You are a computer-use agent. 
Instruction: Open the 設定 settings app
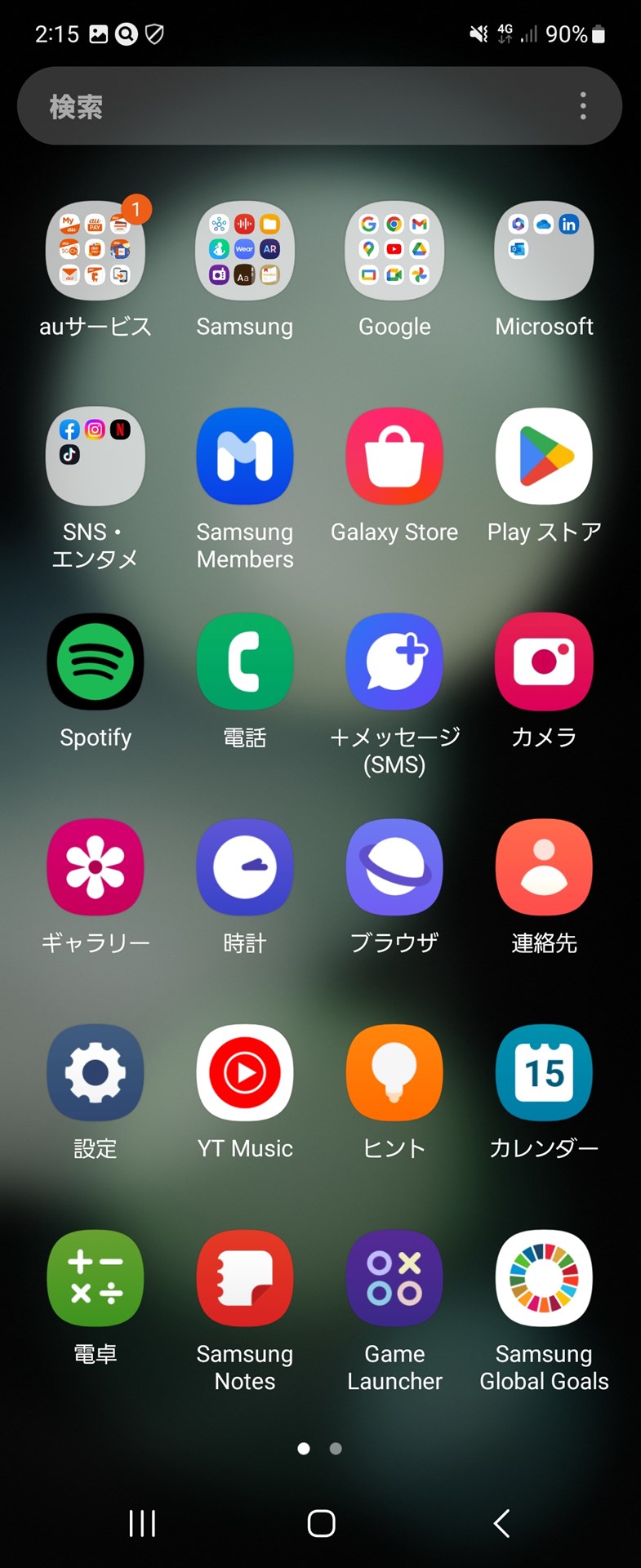coord(96,1072)
